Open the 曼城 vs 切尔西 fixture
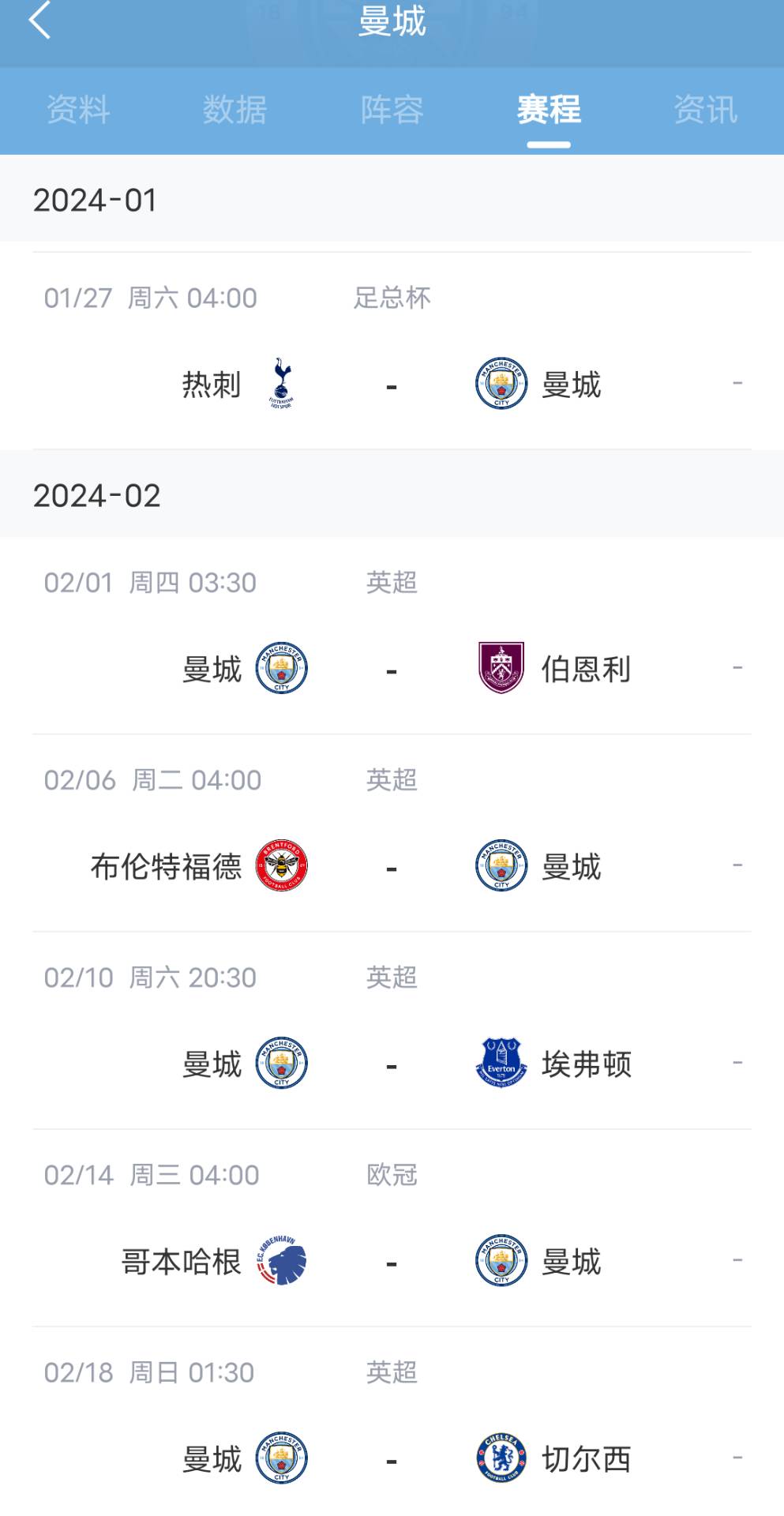Viewport: 784px width, 1516px height. tap(392, 1421)
